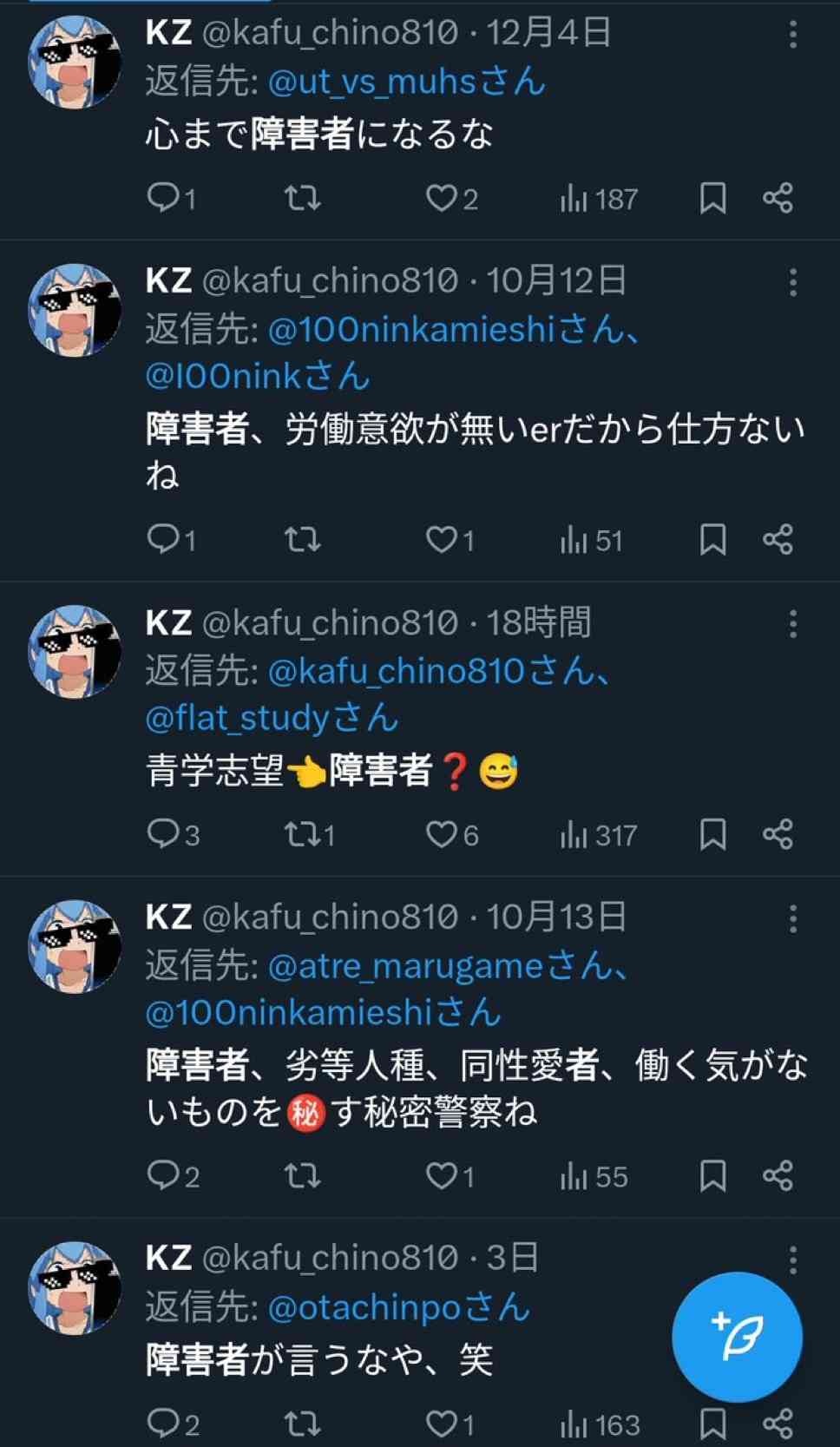This screenshot has height=1447, width=840.
Task: Repost the 12月4日 post
Action: [x=303, y=199]
